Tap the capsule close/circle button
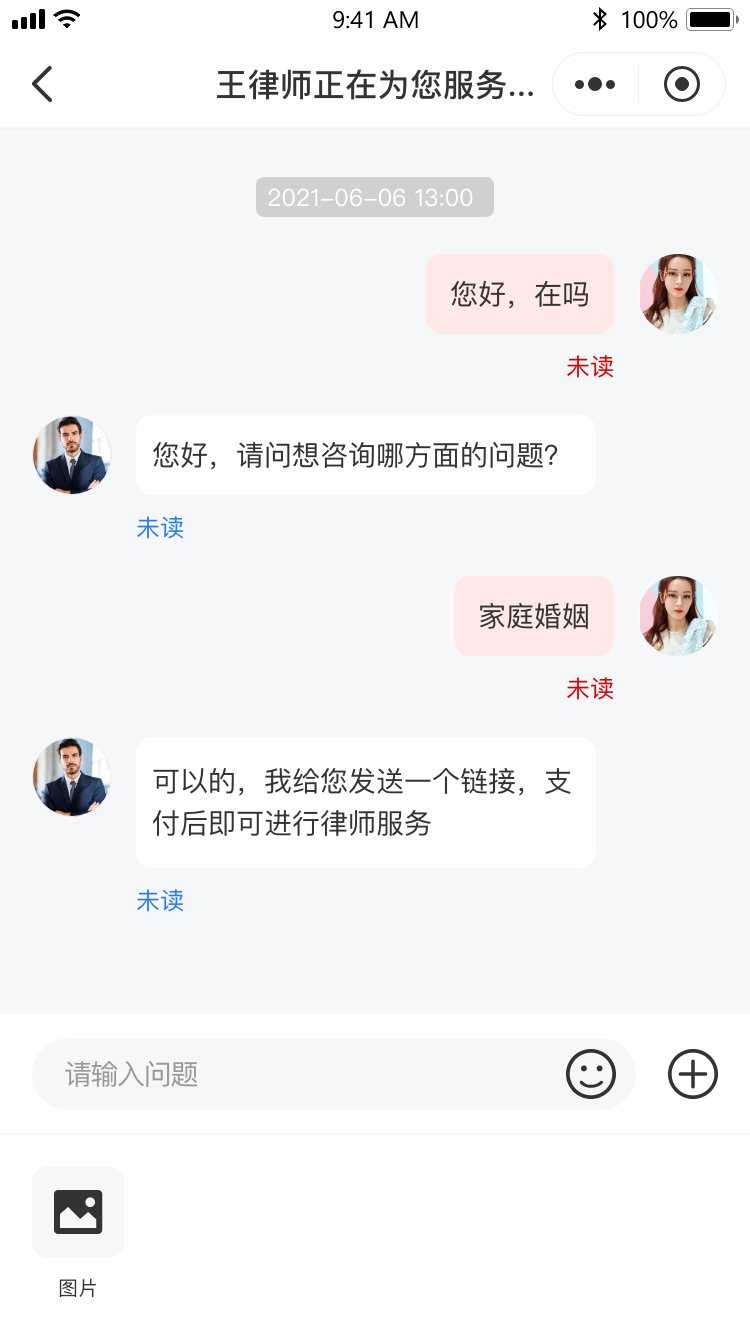 pos(681,84)
